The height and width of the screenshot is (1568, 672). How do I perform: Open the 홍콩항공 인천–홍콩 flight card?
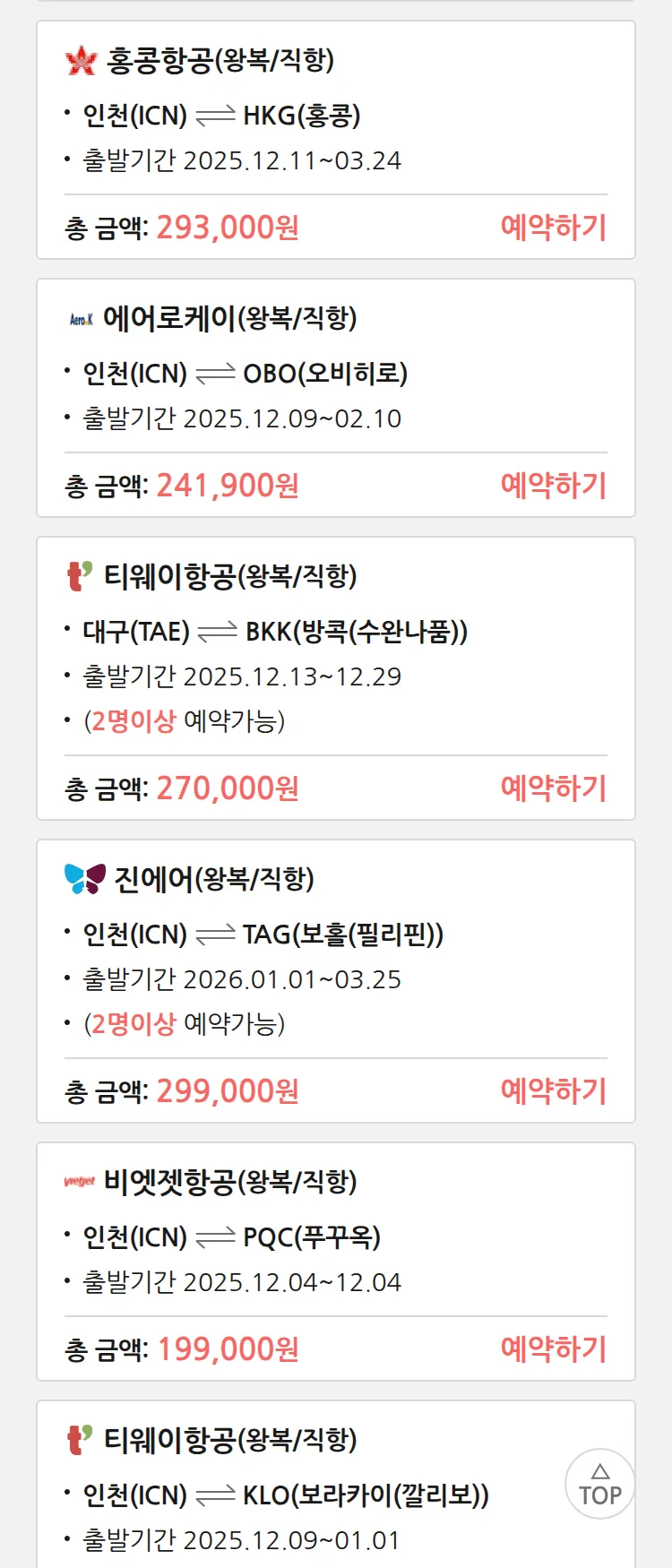pyautogui.click(x=269, y=116)
